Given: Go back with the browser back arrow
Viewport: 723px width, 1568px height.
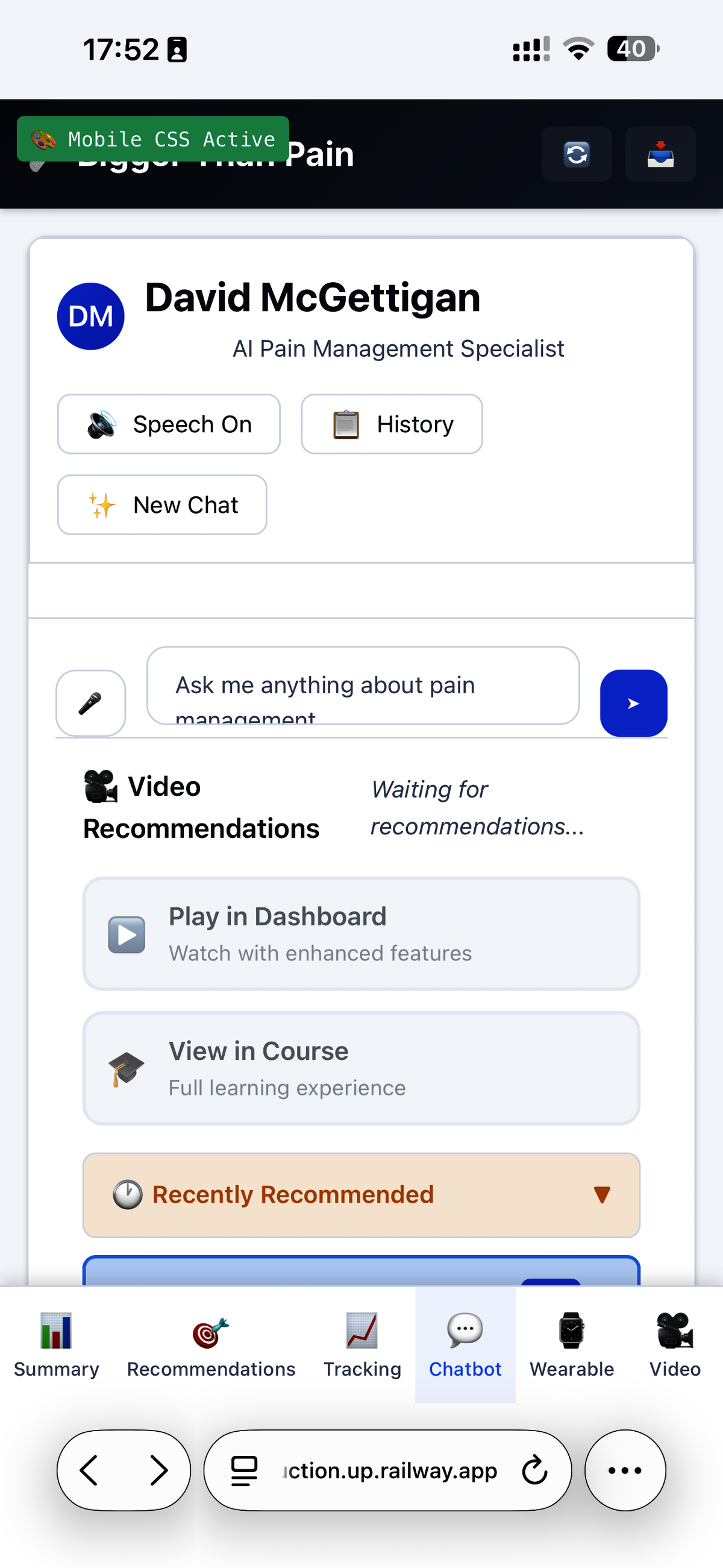Looking at the screenshot, I should [89, 1470].
